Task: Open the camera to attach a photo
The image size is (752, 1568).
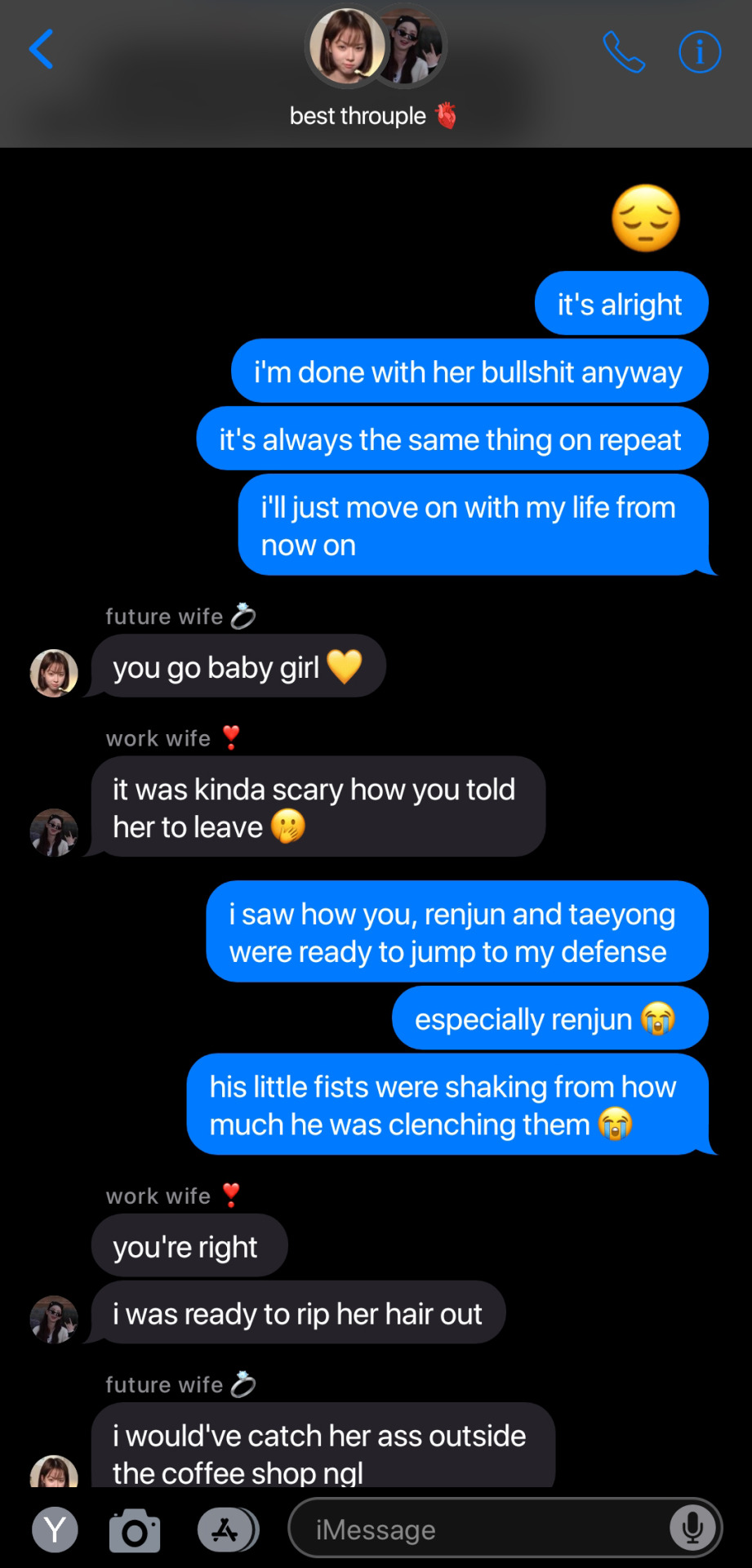Action: point(135,1530)
